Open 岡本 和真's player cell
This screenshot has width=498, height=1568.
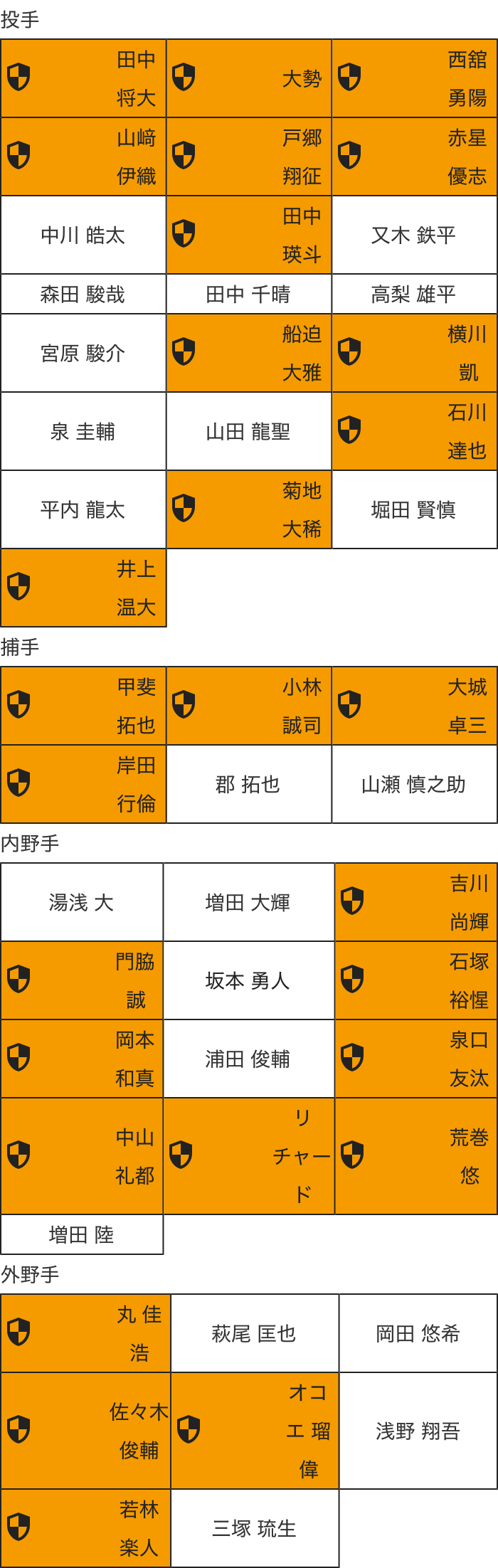point(82,1059)
